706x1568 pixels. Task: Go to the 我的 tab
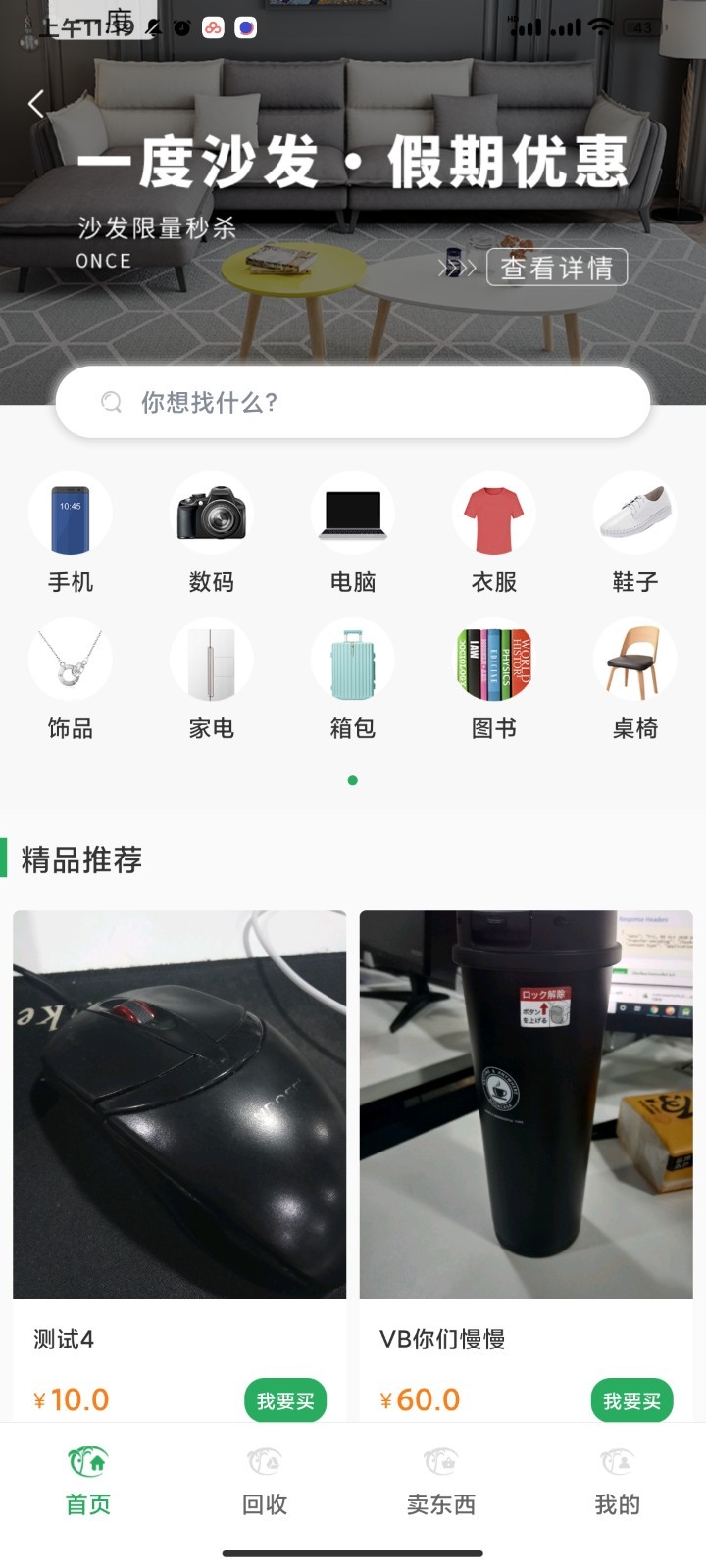pos(618,1481)
